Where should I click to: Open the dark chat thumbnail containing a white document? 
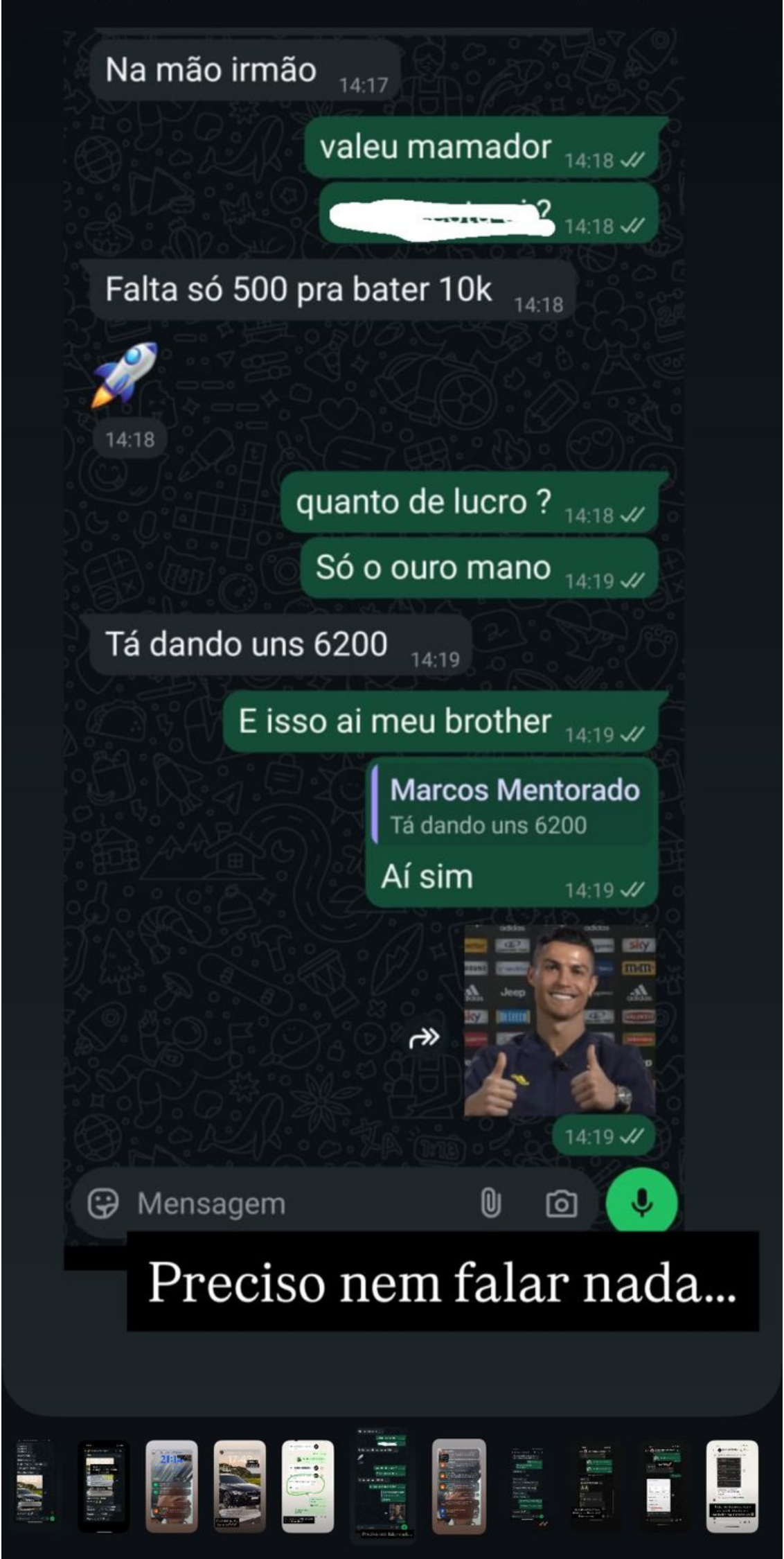tap(663, 1486)
